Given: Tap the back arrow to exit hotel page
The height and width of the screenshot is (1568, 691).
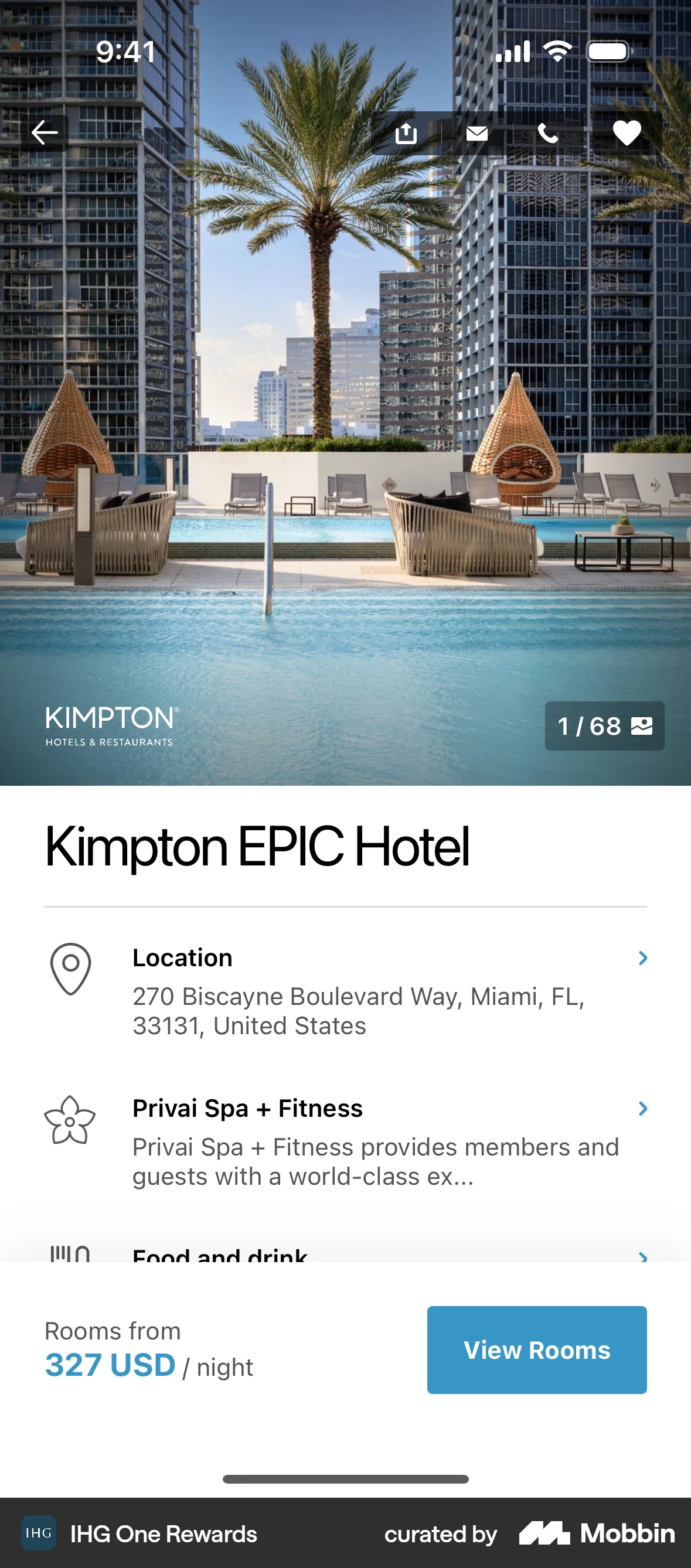Looking at the screenshot, I should [x=45, y=132].
